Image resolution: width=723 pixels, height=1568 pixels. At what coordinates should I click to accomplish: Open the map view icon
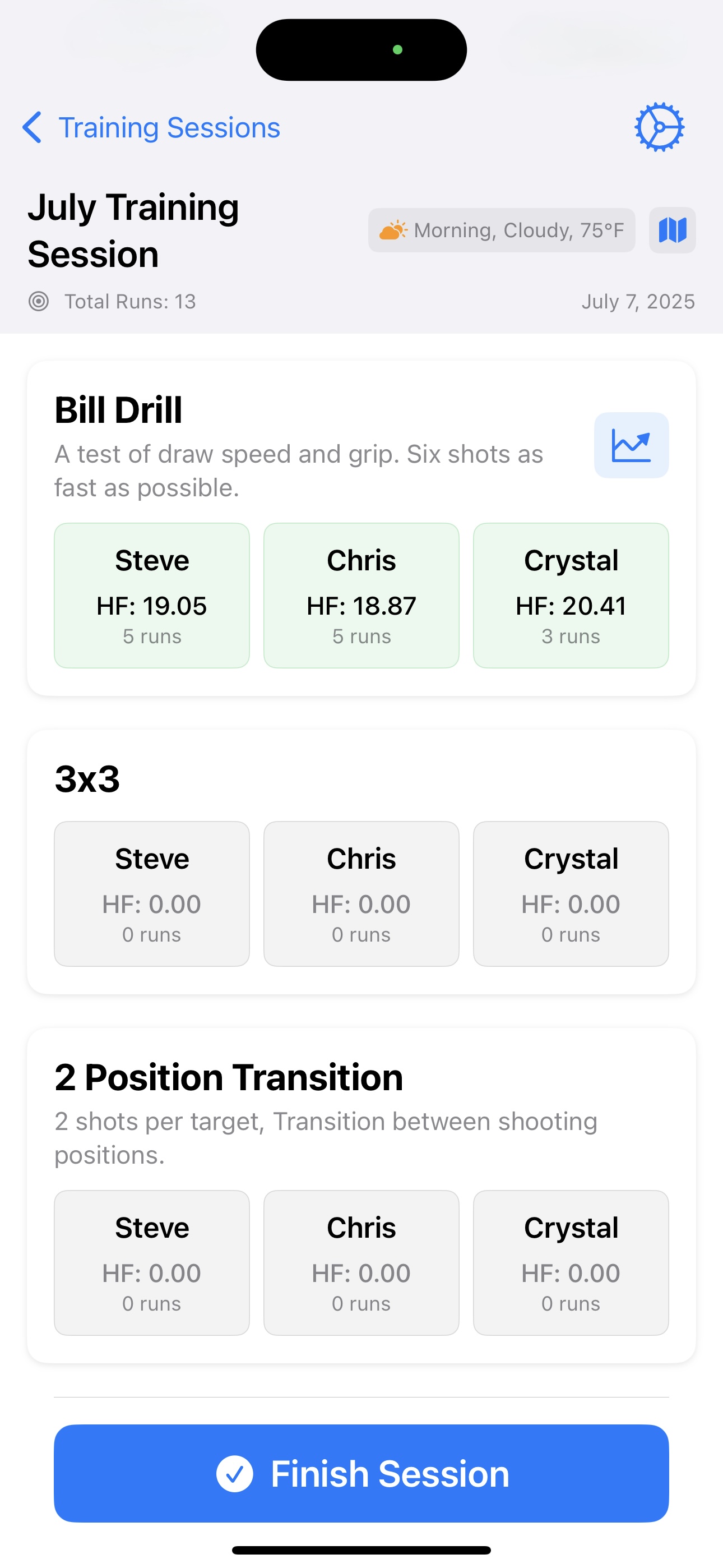coord(672,230)
